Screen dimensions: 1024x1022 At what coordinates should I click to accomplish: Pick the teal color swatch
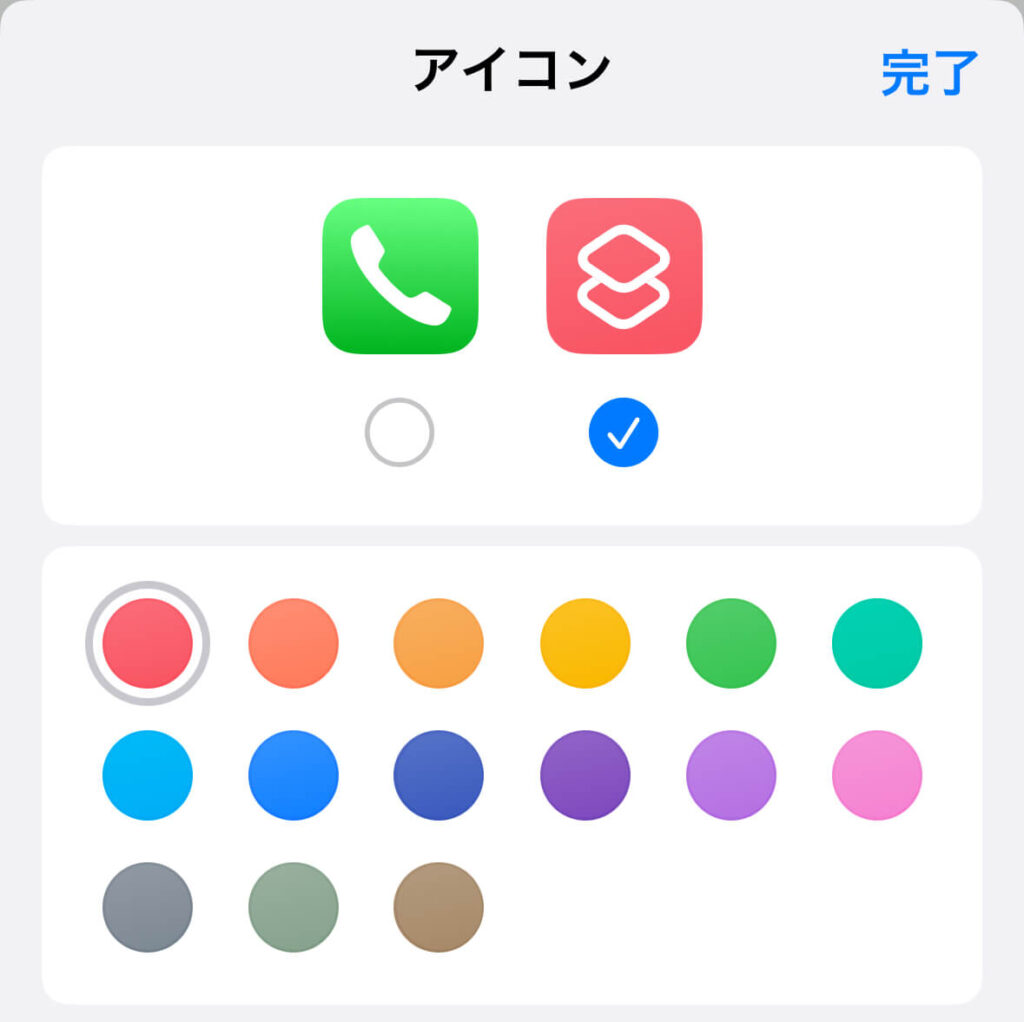click(x=877, y=643)
